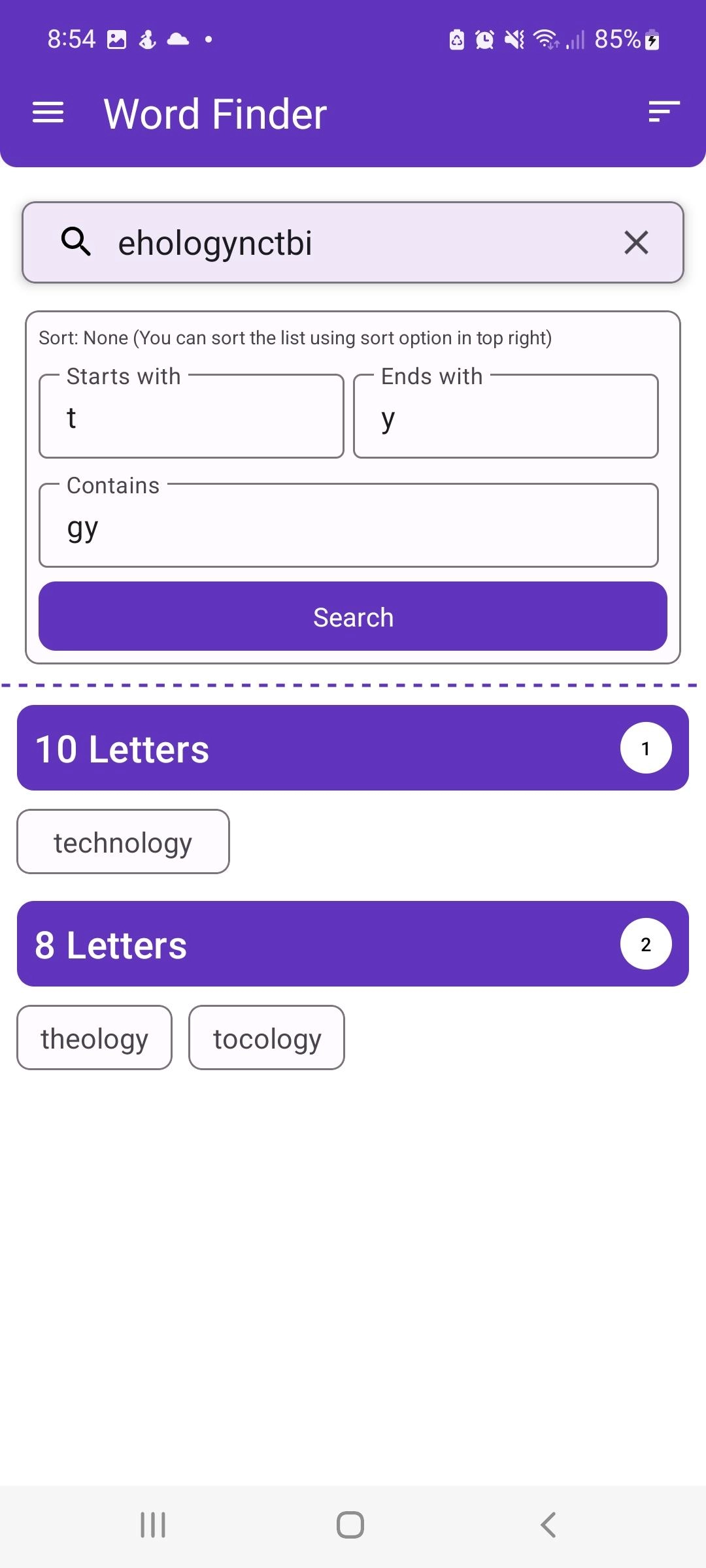Edit the Contains field
This screenshot has height=1568, width=706.
click(x=348, y=527)
